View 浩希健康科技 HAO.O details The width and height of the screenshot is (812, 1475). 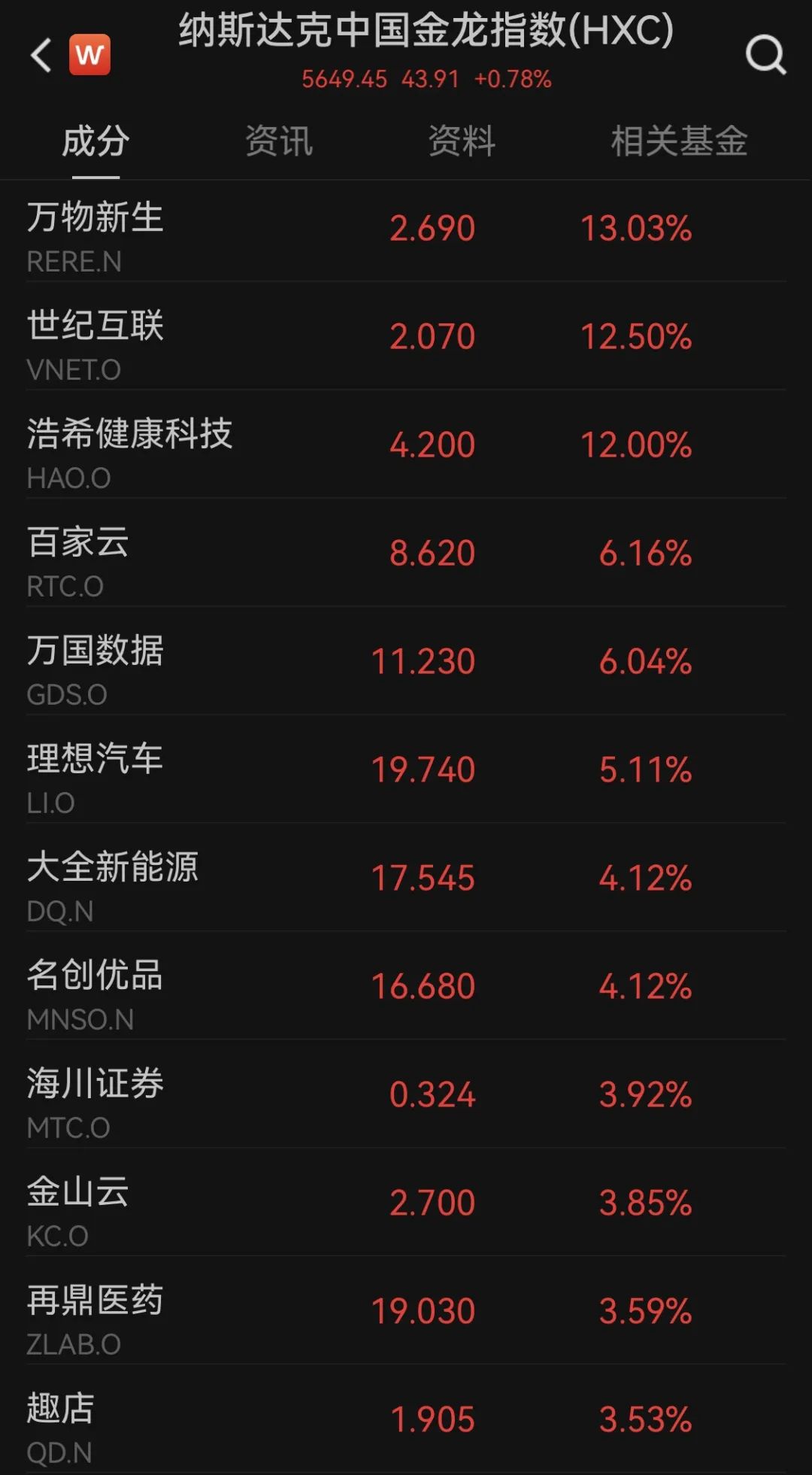406,447
